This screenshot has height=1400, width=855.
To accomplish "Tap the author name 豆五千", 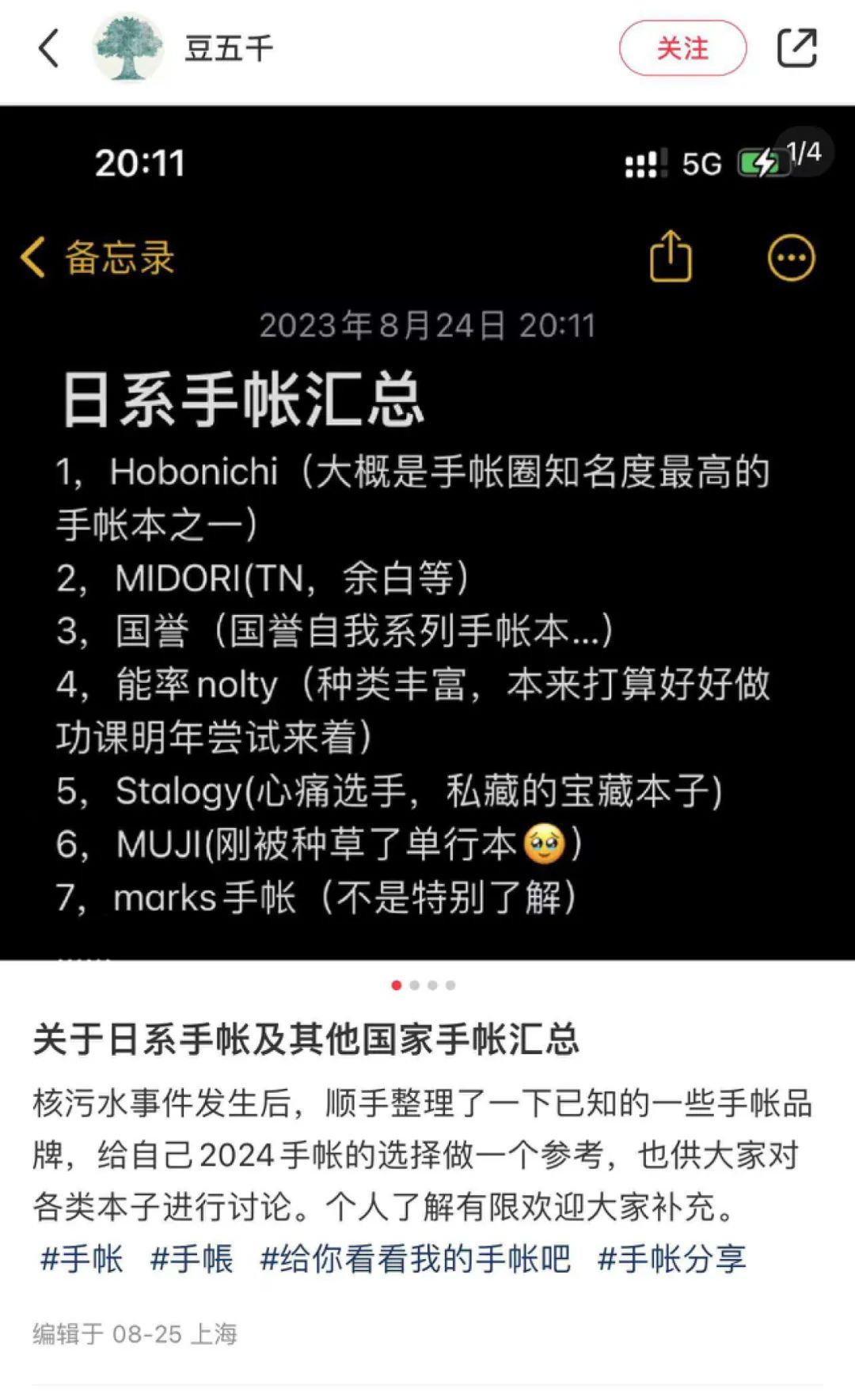I will point(229,48).
